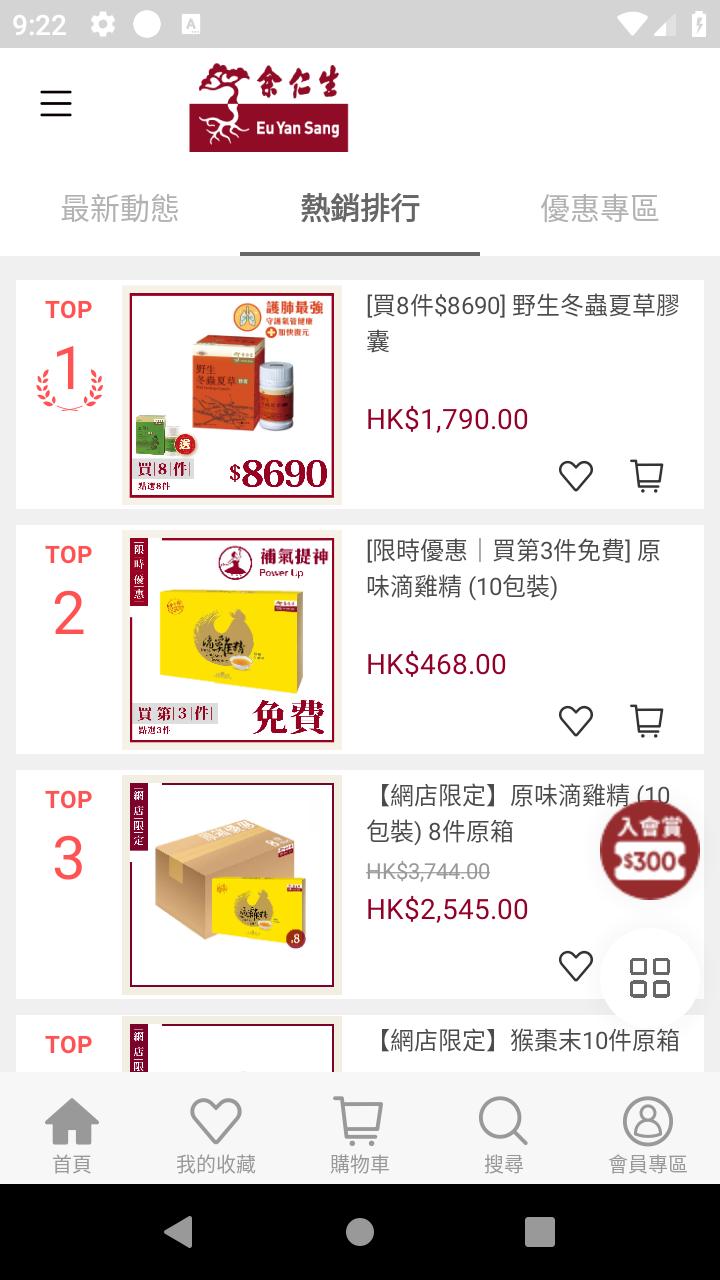This screenshot has height=1280, width=720.
Task: Select the 熱銷排行 tab
Action: pyautogui.click(x=360, y=209)
